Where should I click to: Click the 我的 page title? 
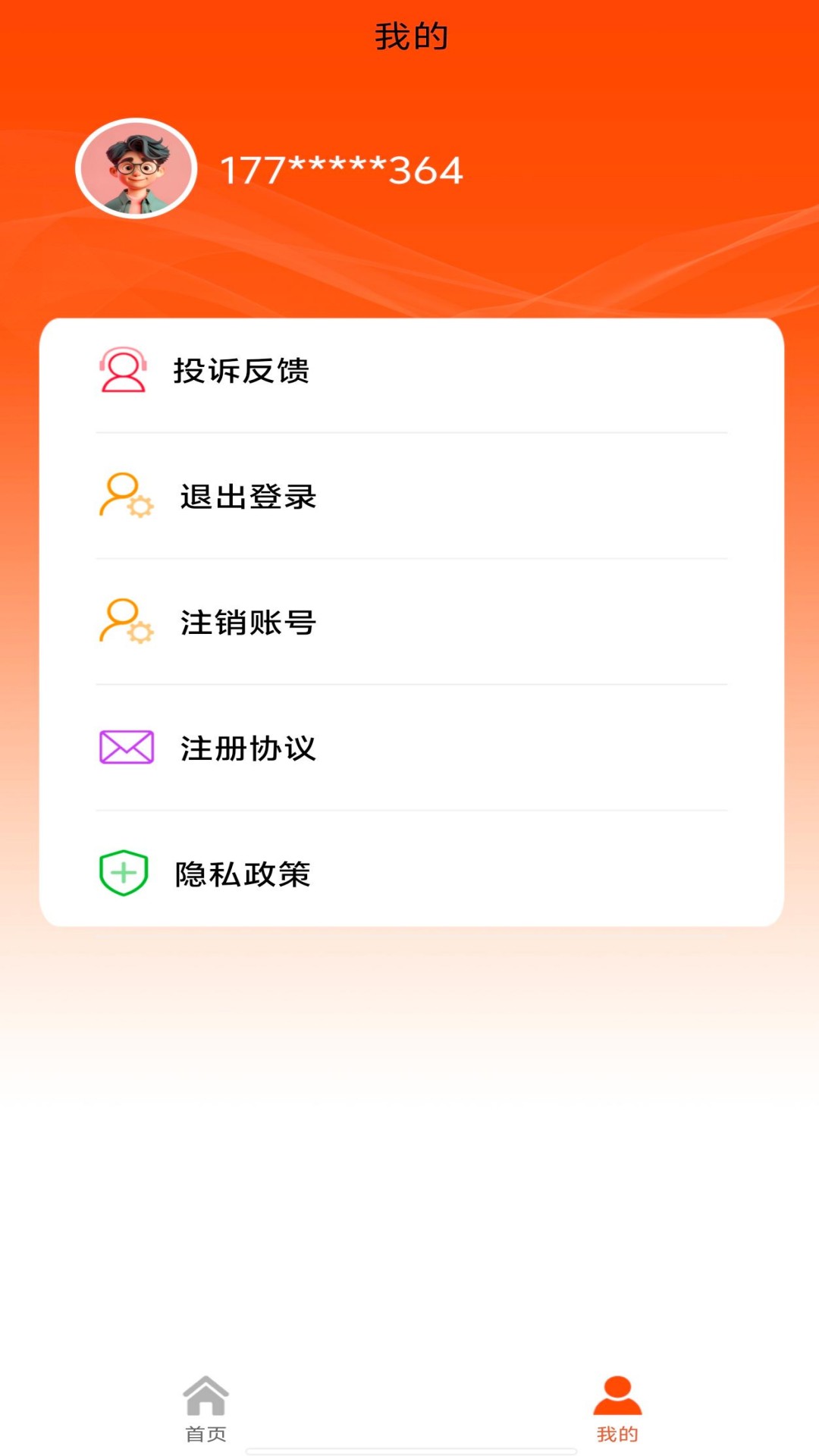[x=409, y=33]
